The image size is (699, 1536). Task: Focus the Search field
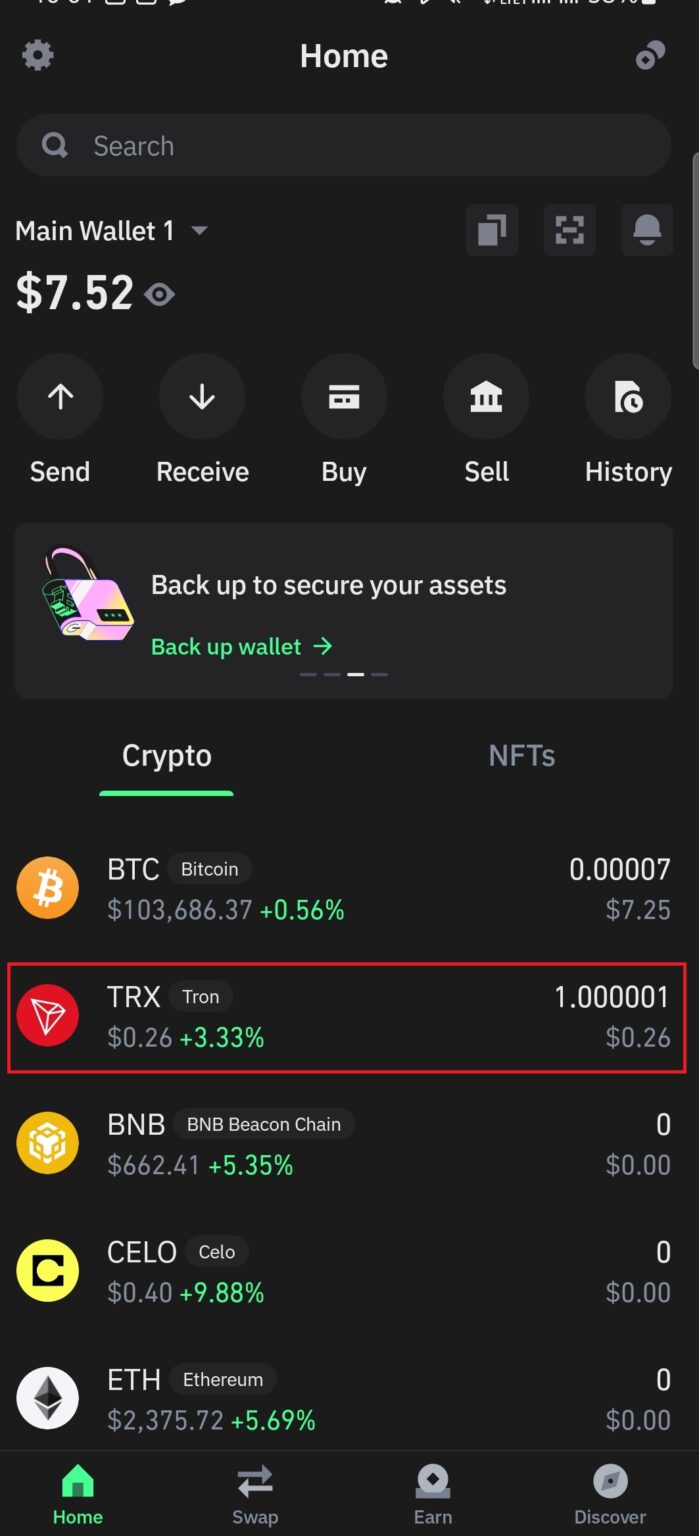[343, 146]
